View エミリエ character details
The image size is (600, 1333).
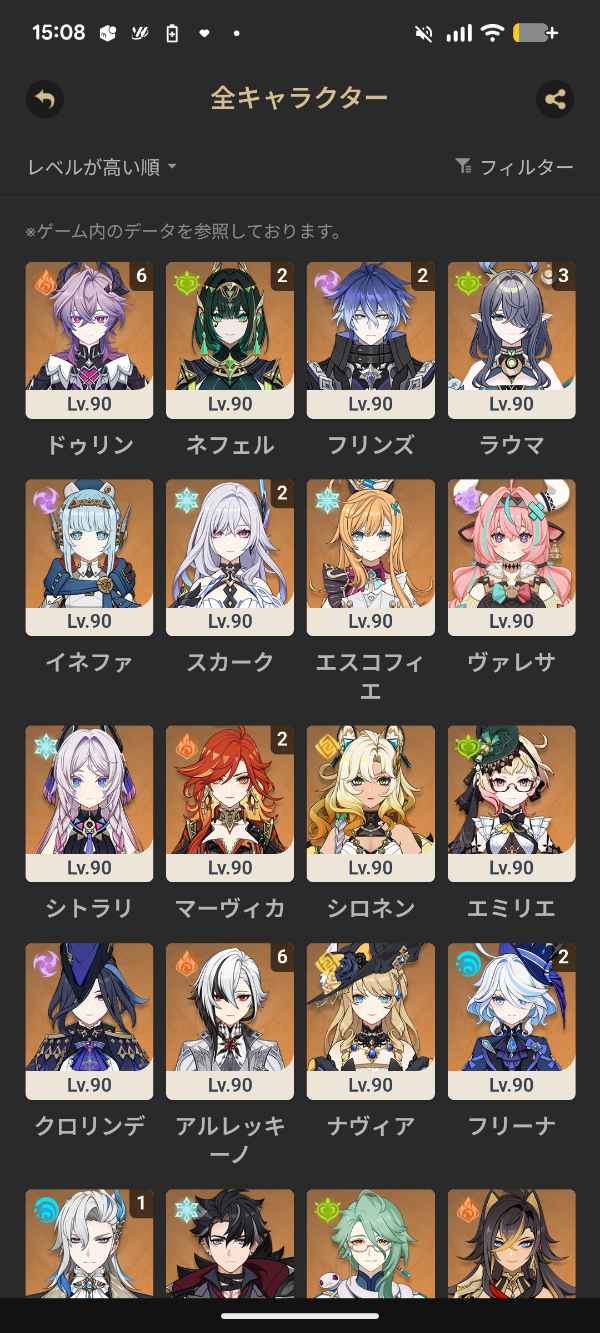tap(511, 803)
